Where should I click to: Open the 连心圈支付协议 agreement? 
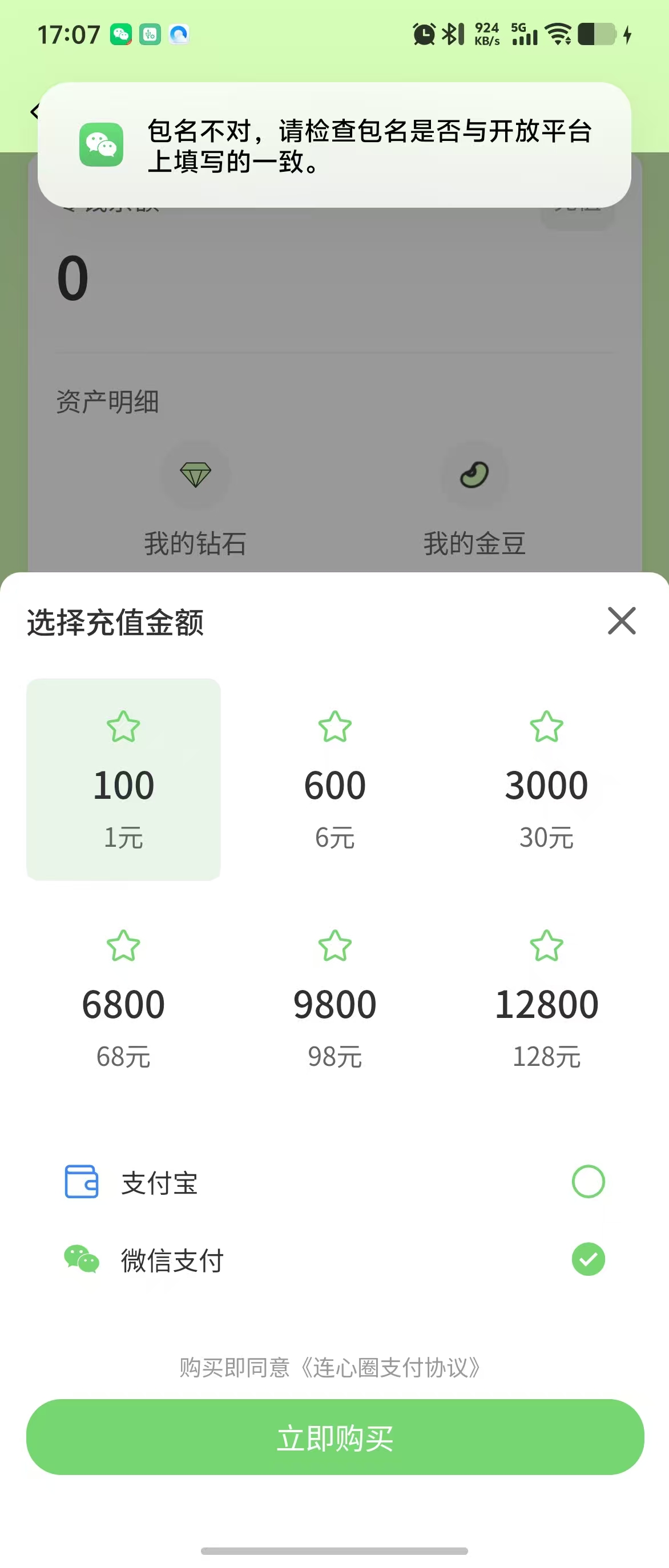click(x=390, y=1368)
